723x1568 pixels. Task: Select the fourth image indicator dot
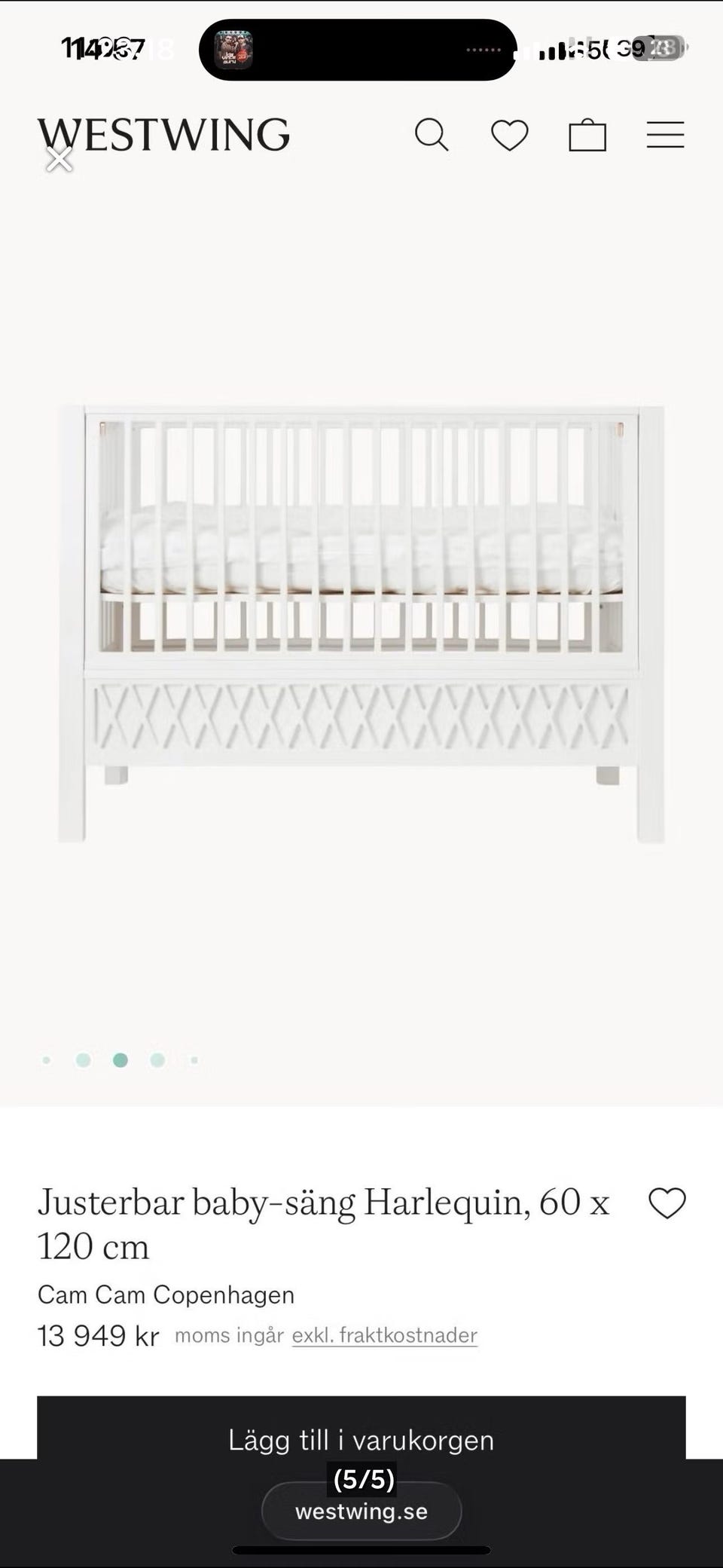pyautogui.click(x=157, y=1060)
